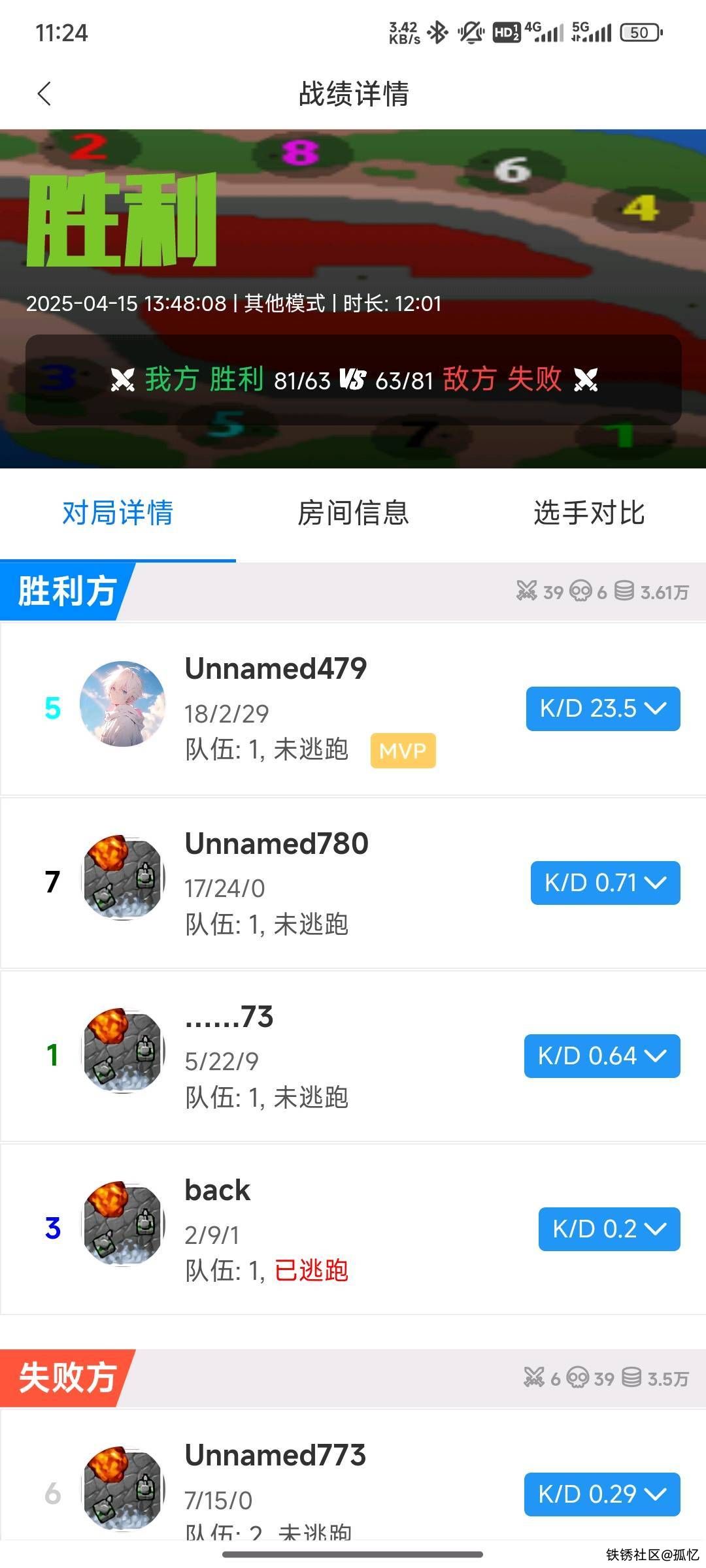Expand the K/D 0.64 dropdown
706x1568 pixels.
click(x=601, y=1056)
